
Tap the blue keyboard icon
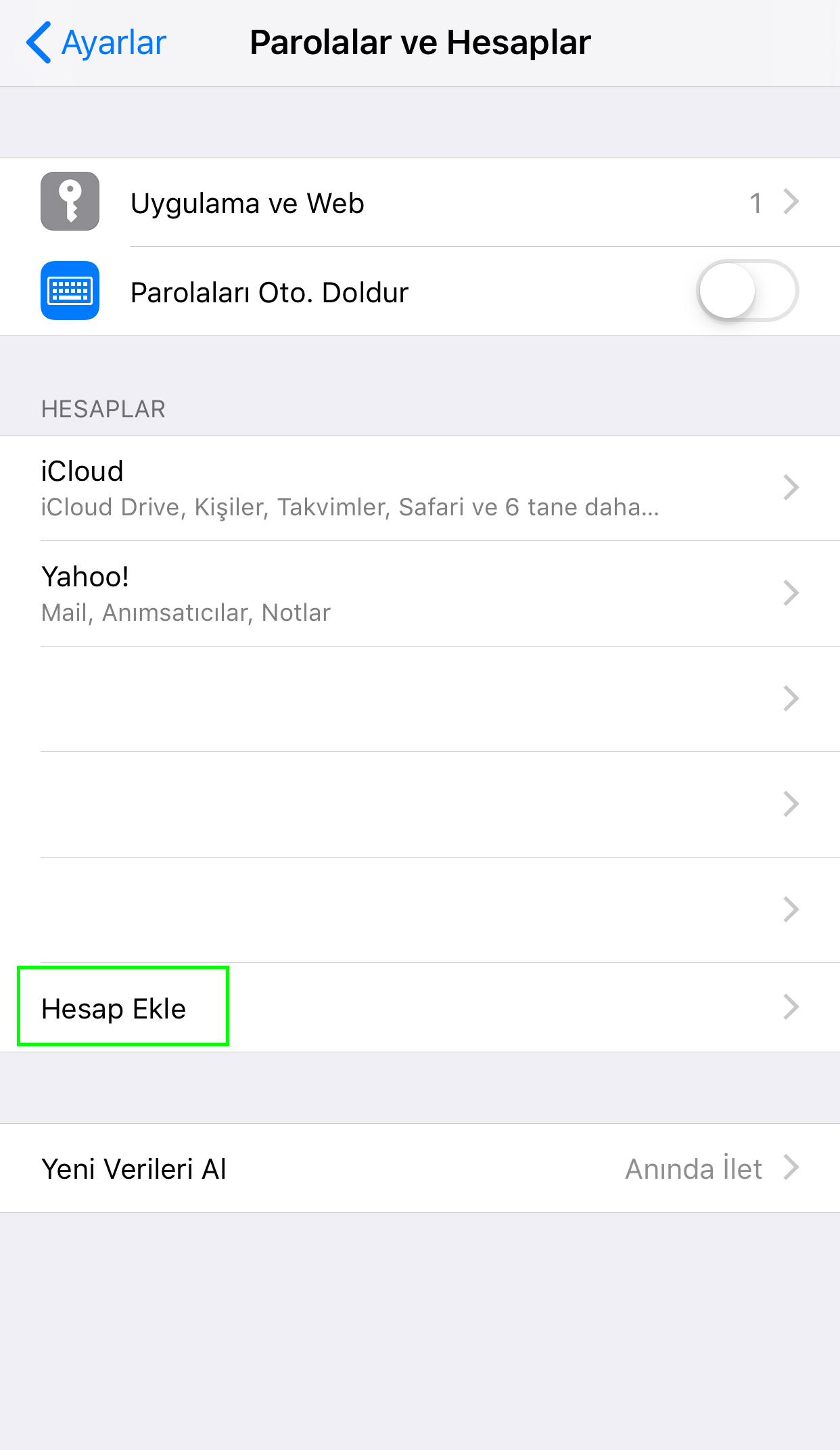coord(70,291)
